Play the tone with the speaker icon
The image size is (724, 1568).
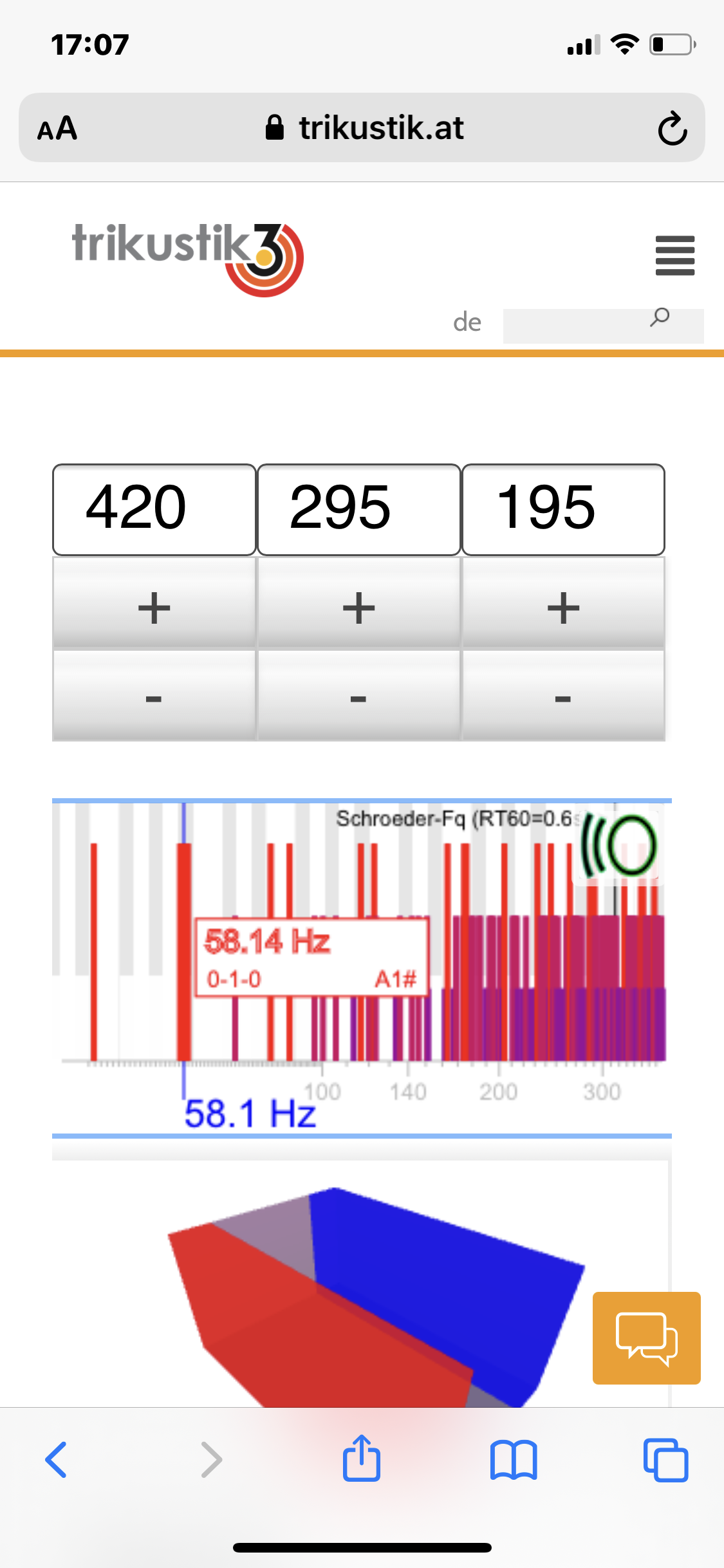click(618, 845)
